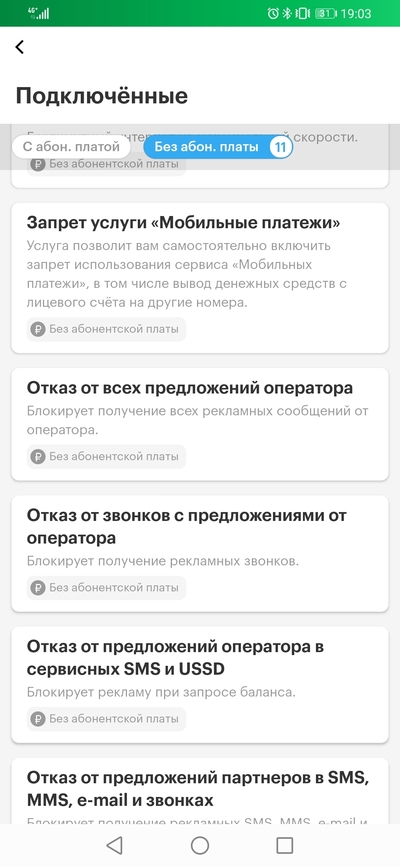Switch to the «С абон. платой» filter
Screen dimensions: 400x867
[71, 147]
